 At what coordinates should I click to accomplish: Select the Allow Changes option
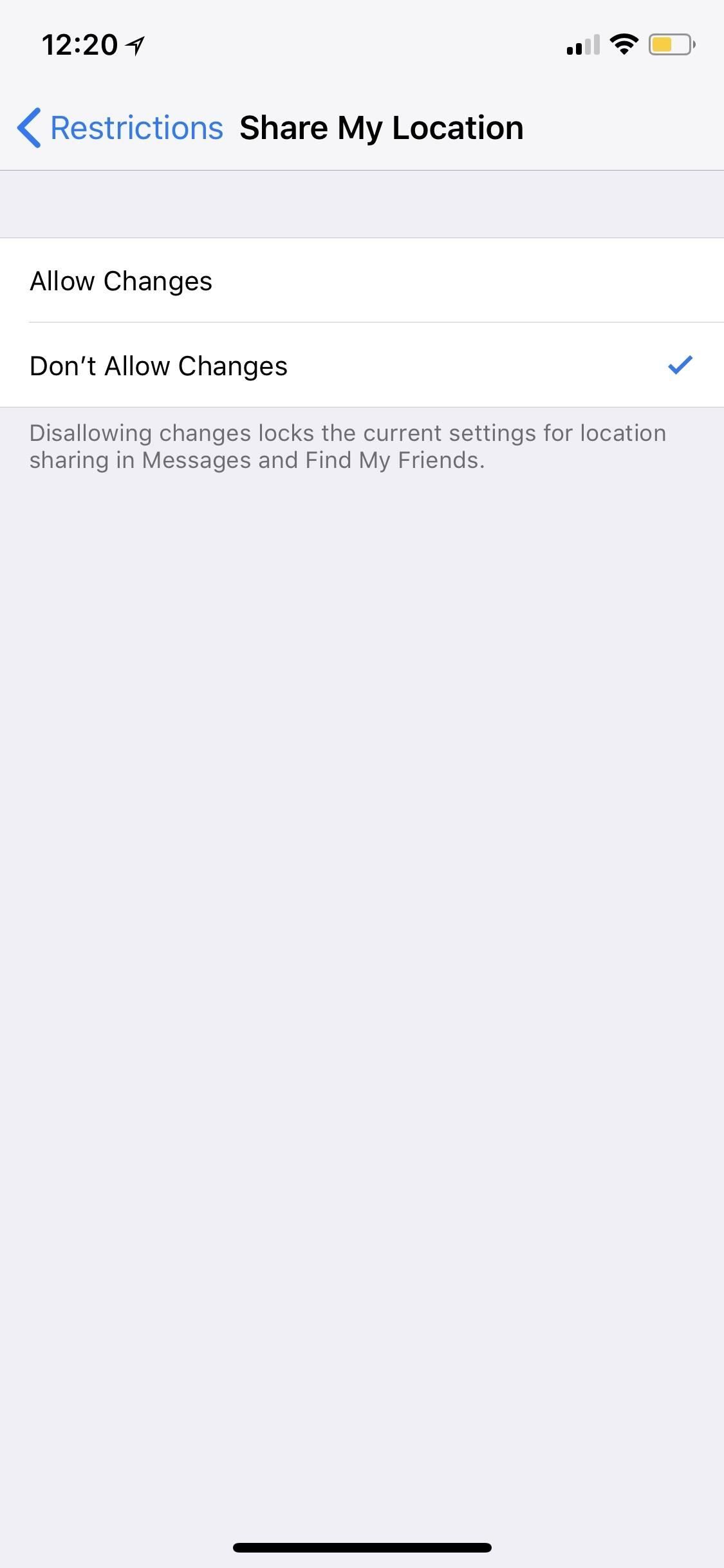362,280
